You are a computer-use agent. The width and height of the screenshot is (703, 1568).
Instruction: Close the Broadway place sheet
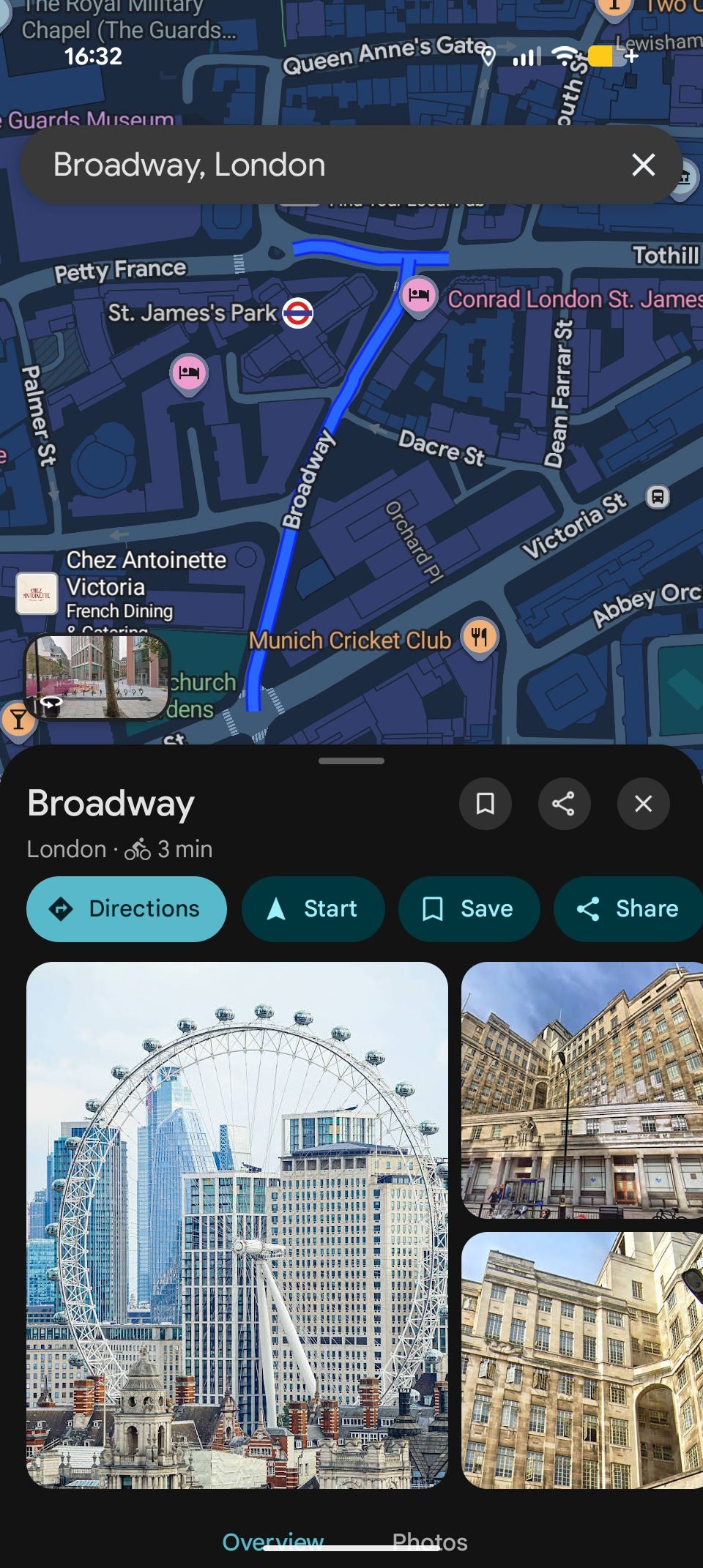(x=643, y=804)
